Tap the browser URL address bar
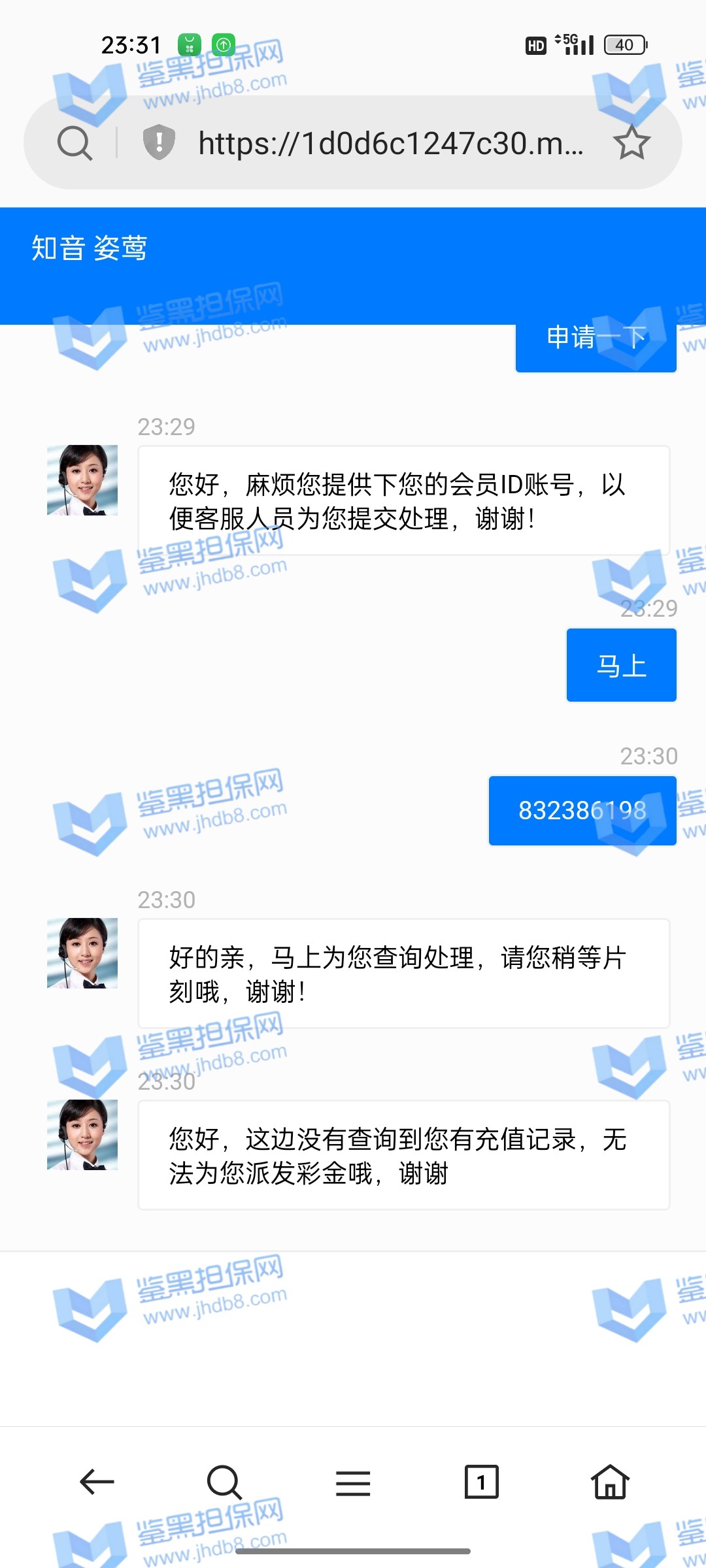Image resolution: width=706 pixels, height=1568 pixels. (390, 144)
